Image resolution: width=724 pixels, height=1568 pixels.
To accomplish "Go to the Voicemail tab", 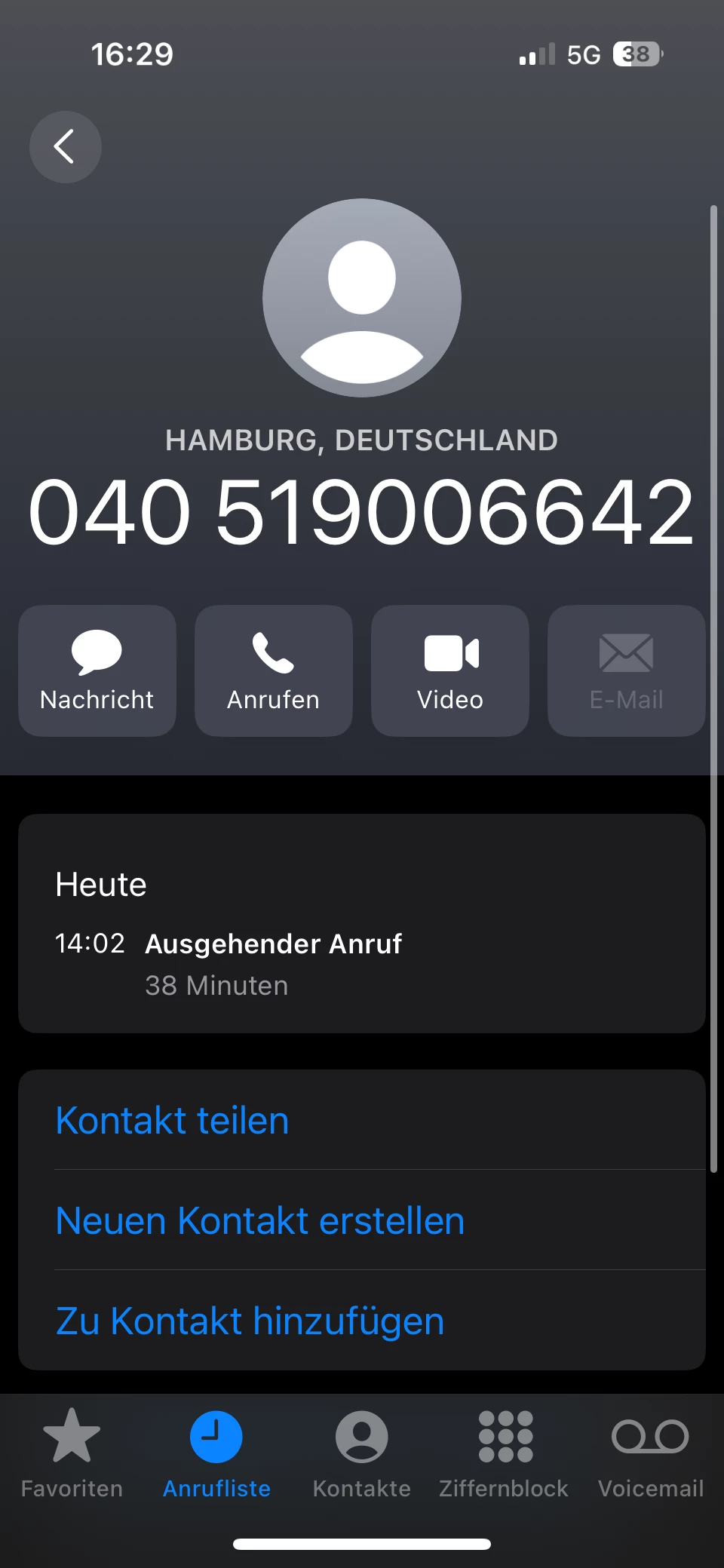I will (x=650, y=1453).
